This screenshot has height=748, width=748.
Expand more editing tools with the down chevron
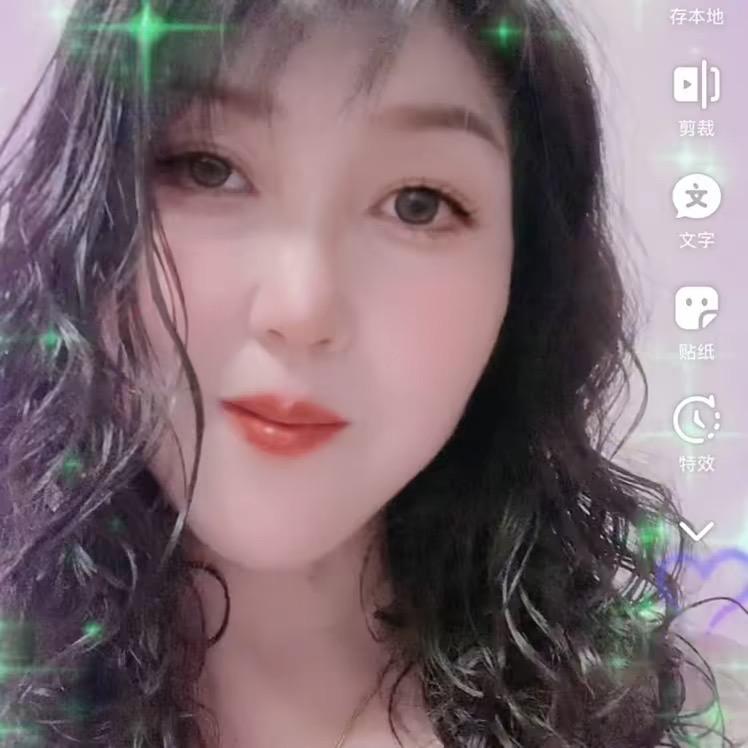tap(696, 531)
